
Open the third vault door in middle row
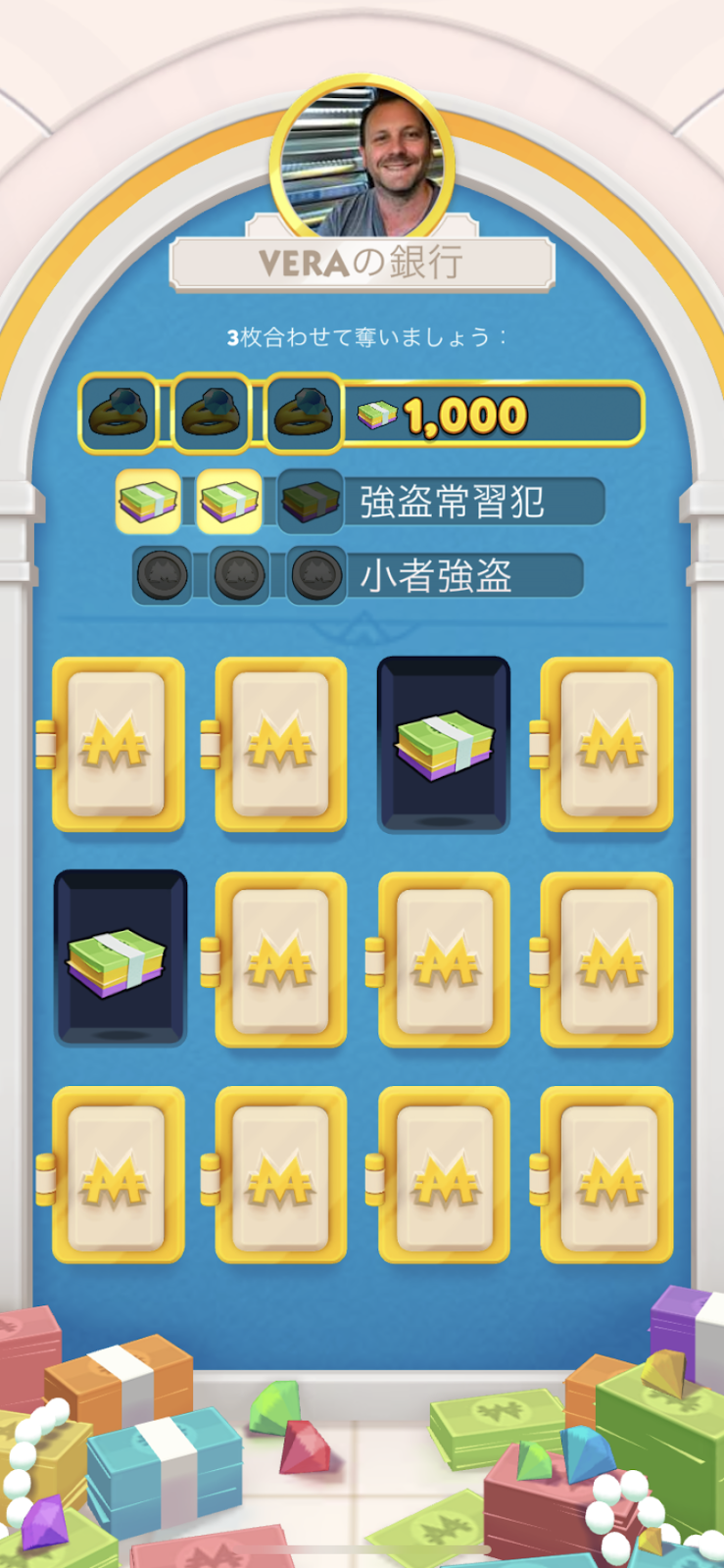[x=445, y=958]
